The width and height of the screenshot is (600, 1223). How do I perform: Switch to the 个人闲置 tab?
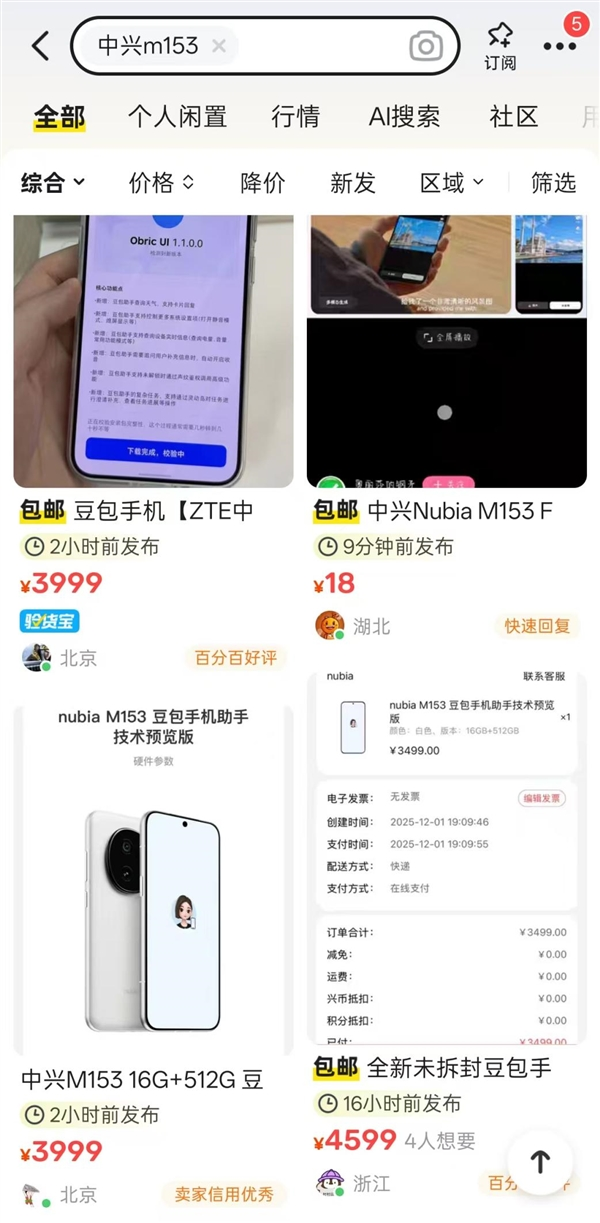coord(177,116)
